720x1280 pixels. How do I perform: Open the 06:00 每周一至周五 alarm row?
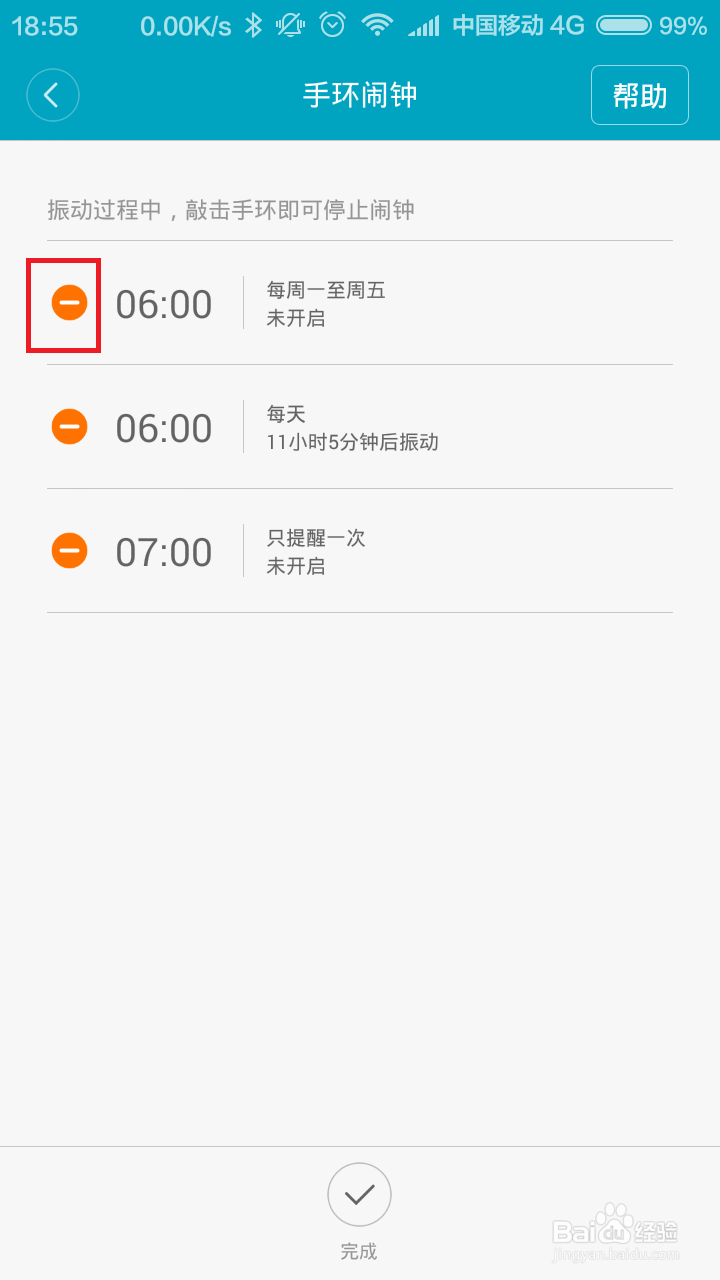click(360, 303)
